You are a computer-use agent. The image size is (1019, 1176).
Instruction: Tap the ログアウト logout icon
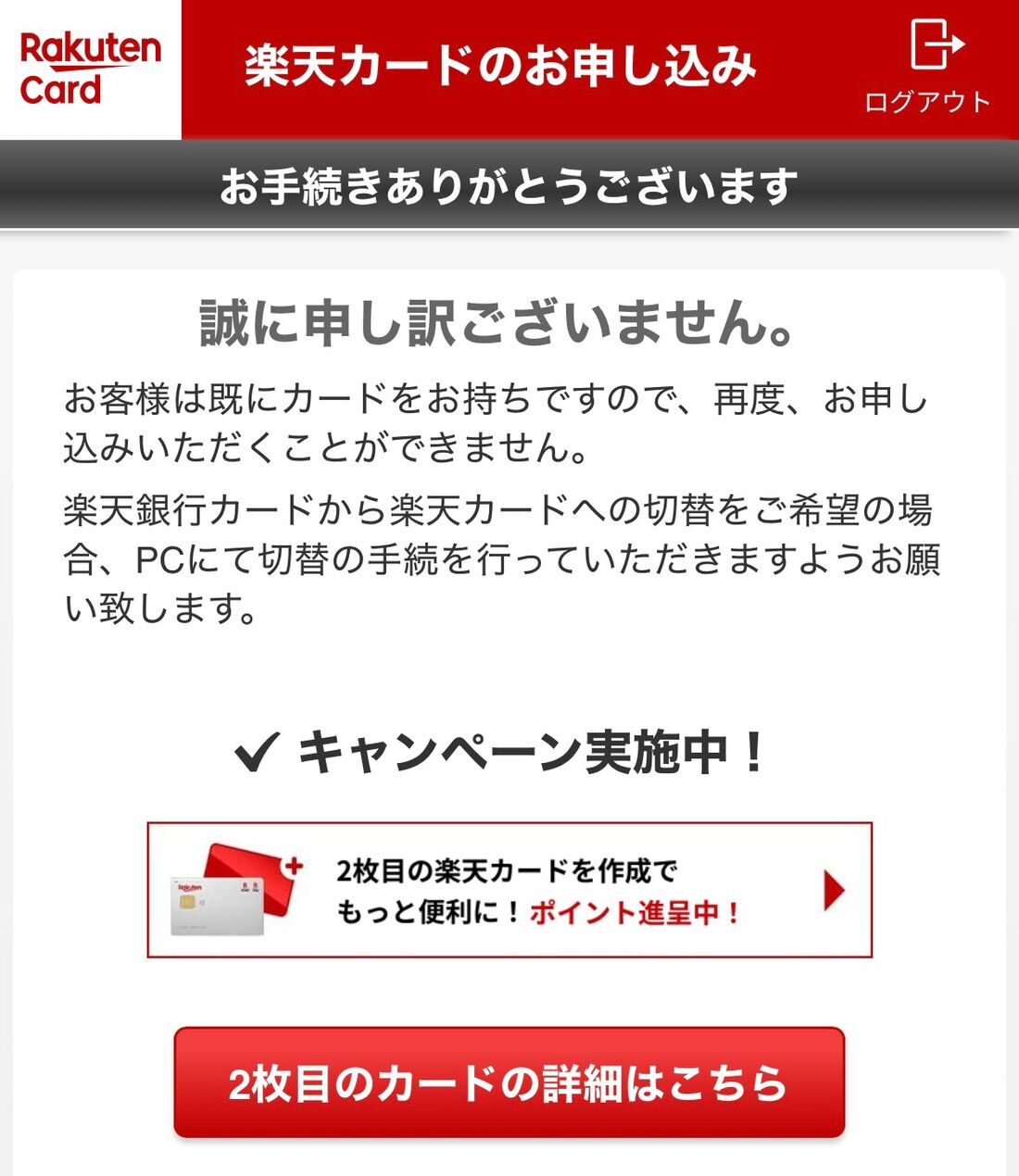(929, 66)
